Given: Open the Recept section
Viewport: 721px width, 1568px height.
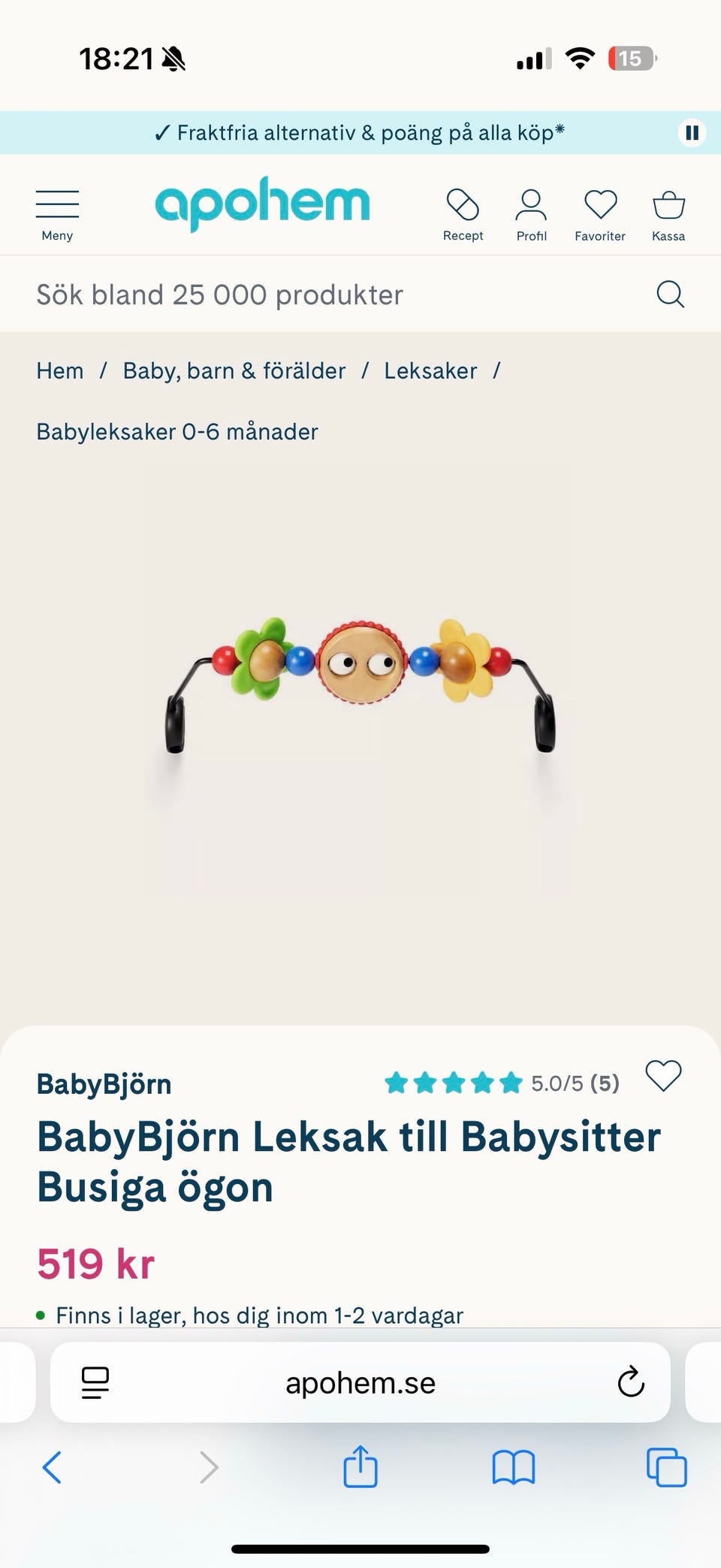Looking at the screenshot, I should [463, 215].
